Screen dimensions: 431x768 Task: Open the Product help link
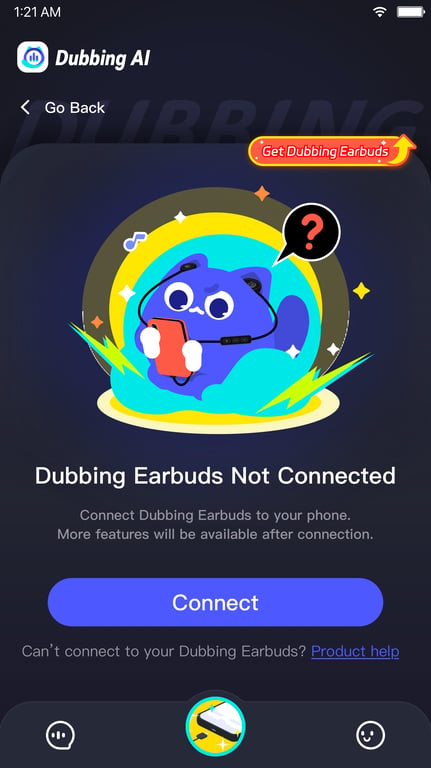[x=355, y=651]
